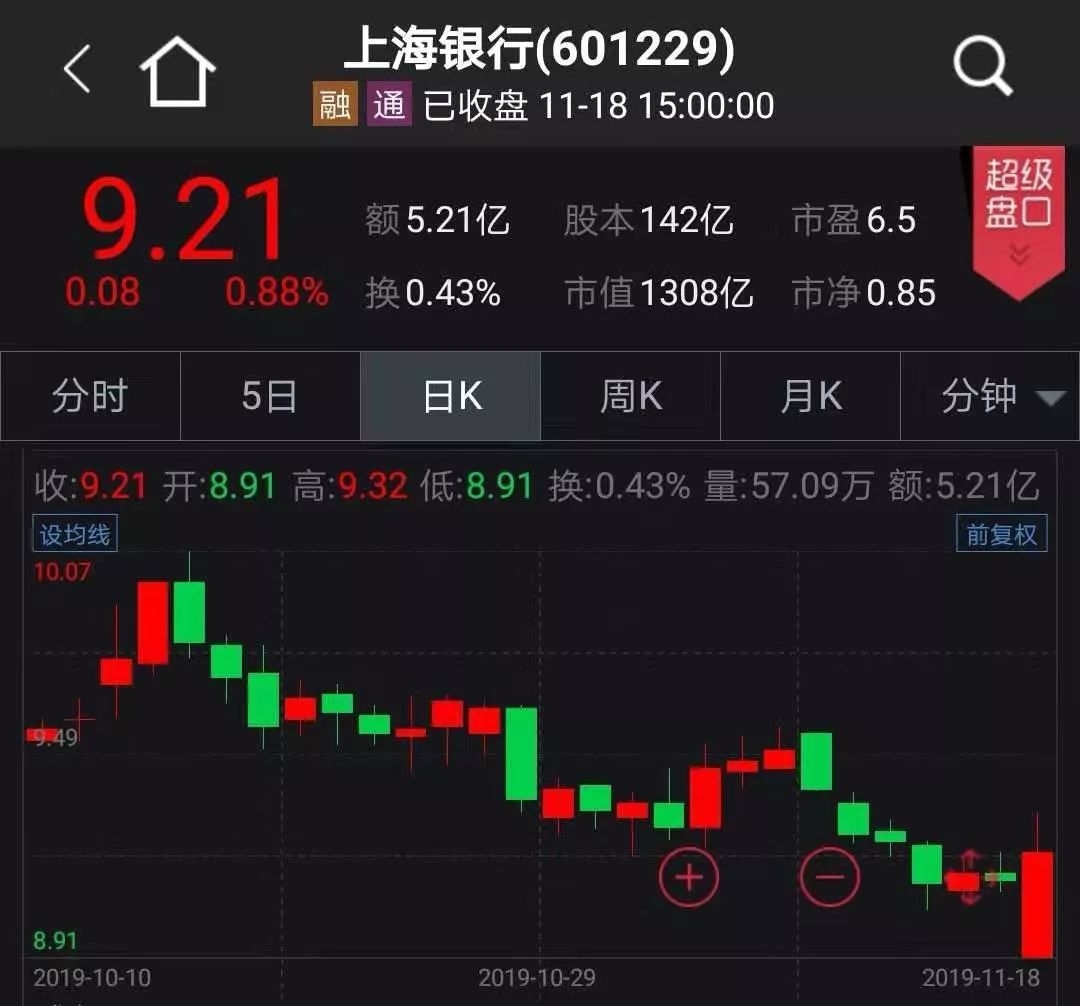Screen dimensions: 1080x1006
Task: Switch to the 5日 tab
Action: [270, 397]
